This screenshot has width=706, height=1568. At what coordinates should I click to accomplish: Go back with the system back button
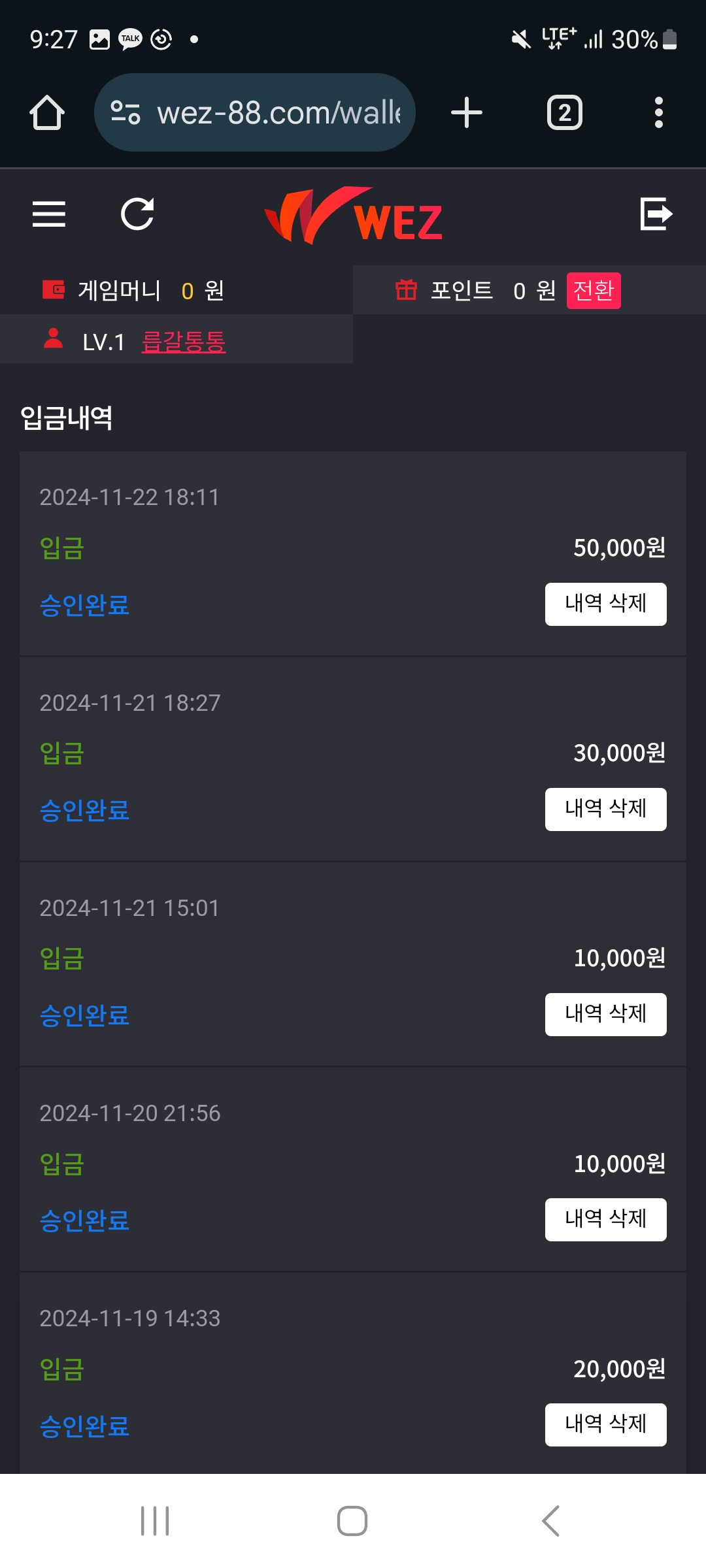click(550, 1521)
